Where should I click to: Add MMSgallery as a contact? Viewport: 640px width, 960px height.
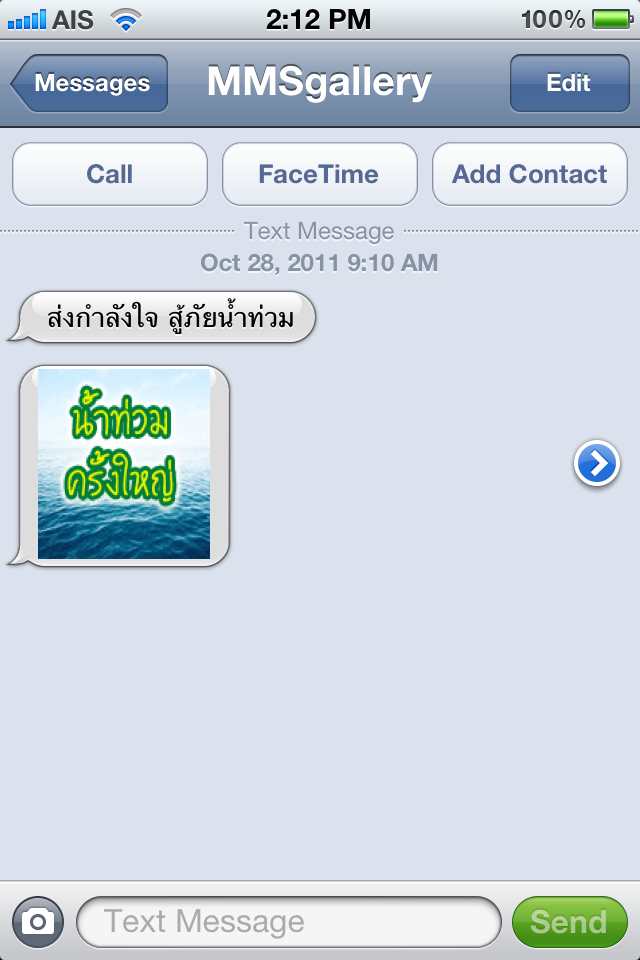click(529, 174)
